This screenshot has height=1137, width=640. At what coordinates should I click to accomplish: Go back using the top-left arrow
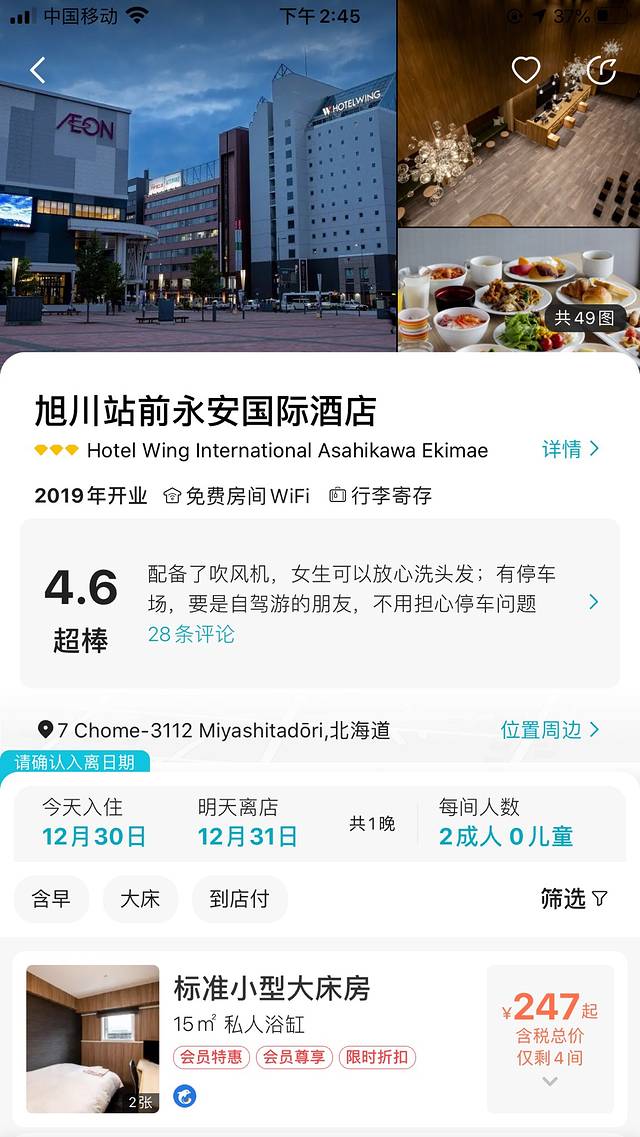(x=38, y=70)
